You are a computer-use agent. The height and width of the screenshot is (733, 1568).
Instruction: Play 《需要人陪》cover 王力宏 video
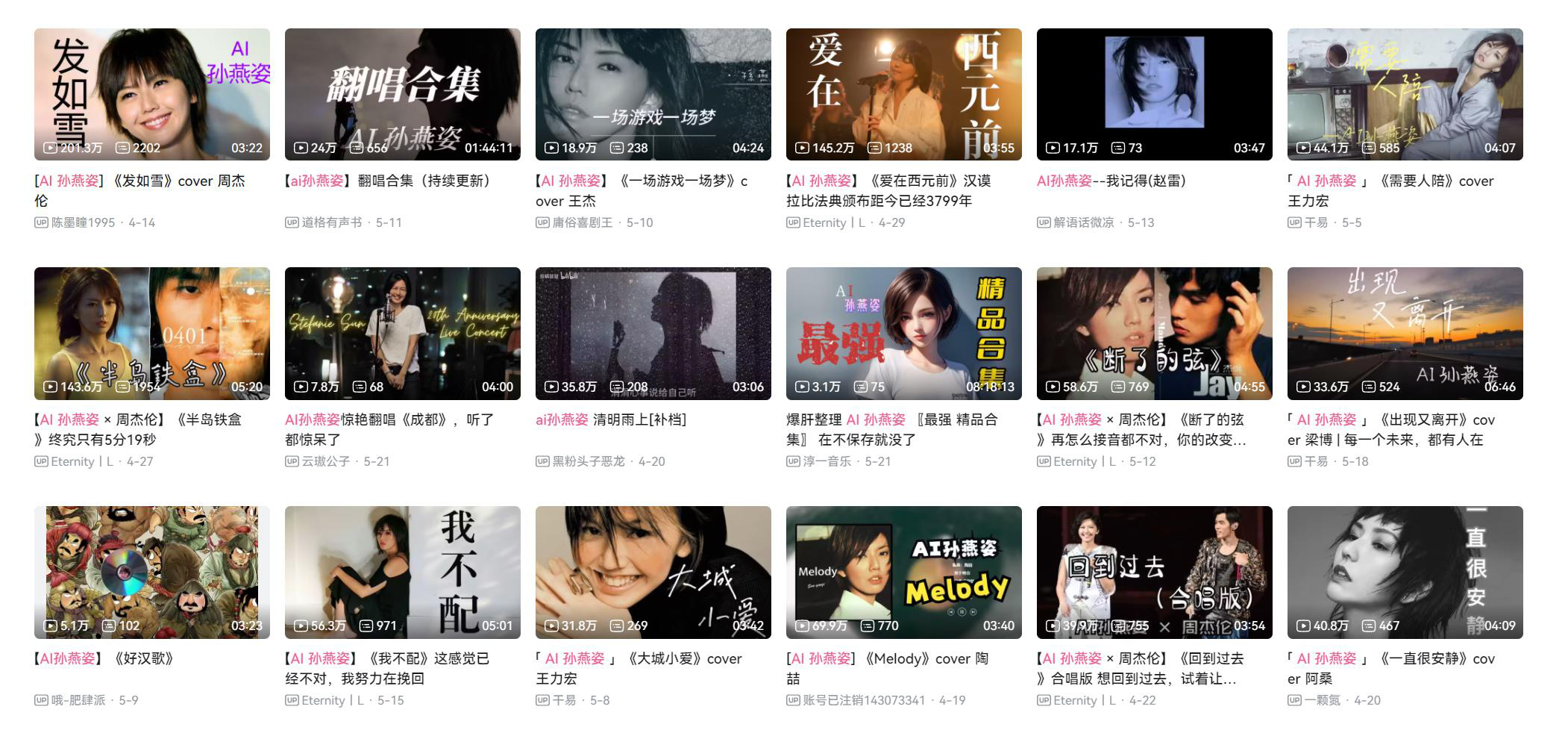coord(1405,94)
